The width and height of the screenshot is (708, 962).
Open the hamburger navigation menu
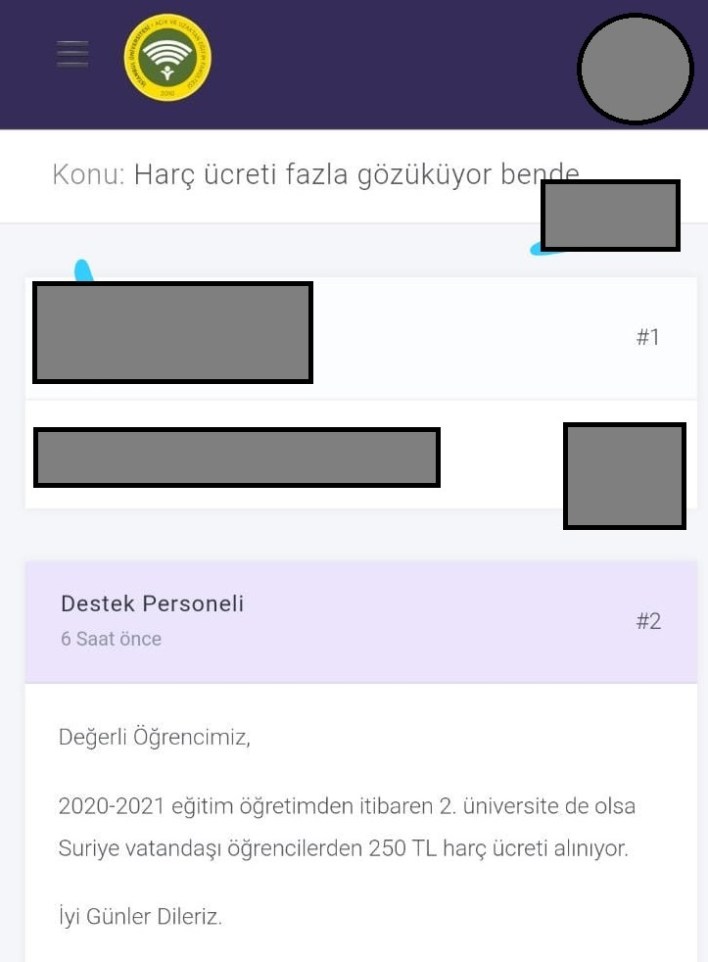click(x=72, y=54)
